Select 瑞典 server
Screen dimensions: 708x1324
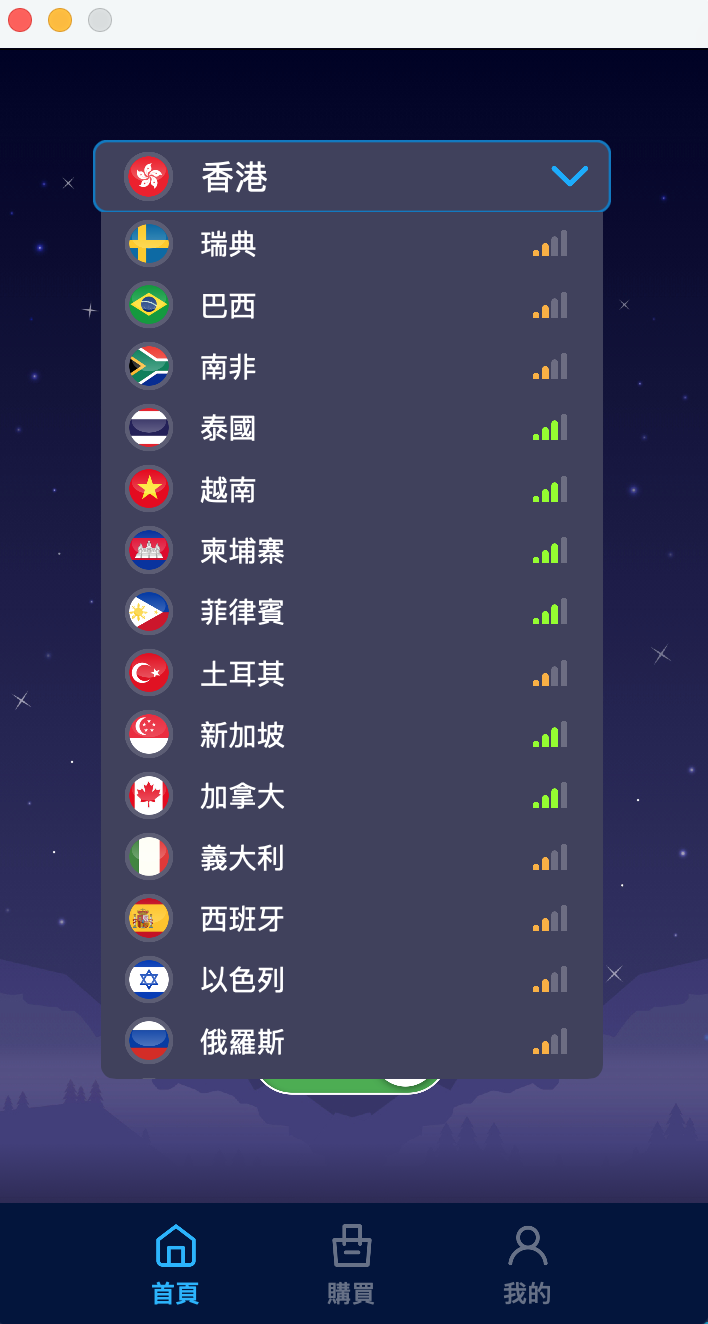point(350,244)
